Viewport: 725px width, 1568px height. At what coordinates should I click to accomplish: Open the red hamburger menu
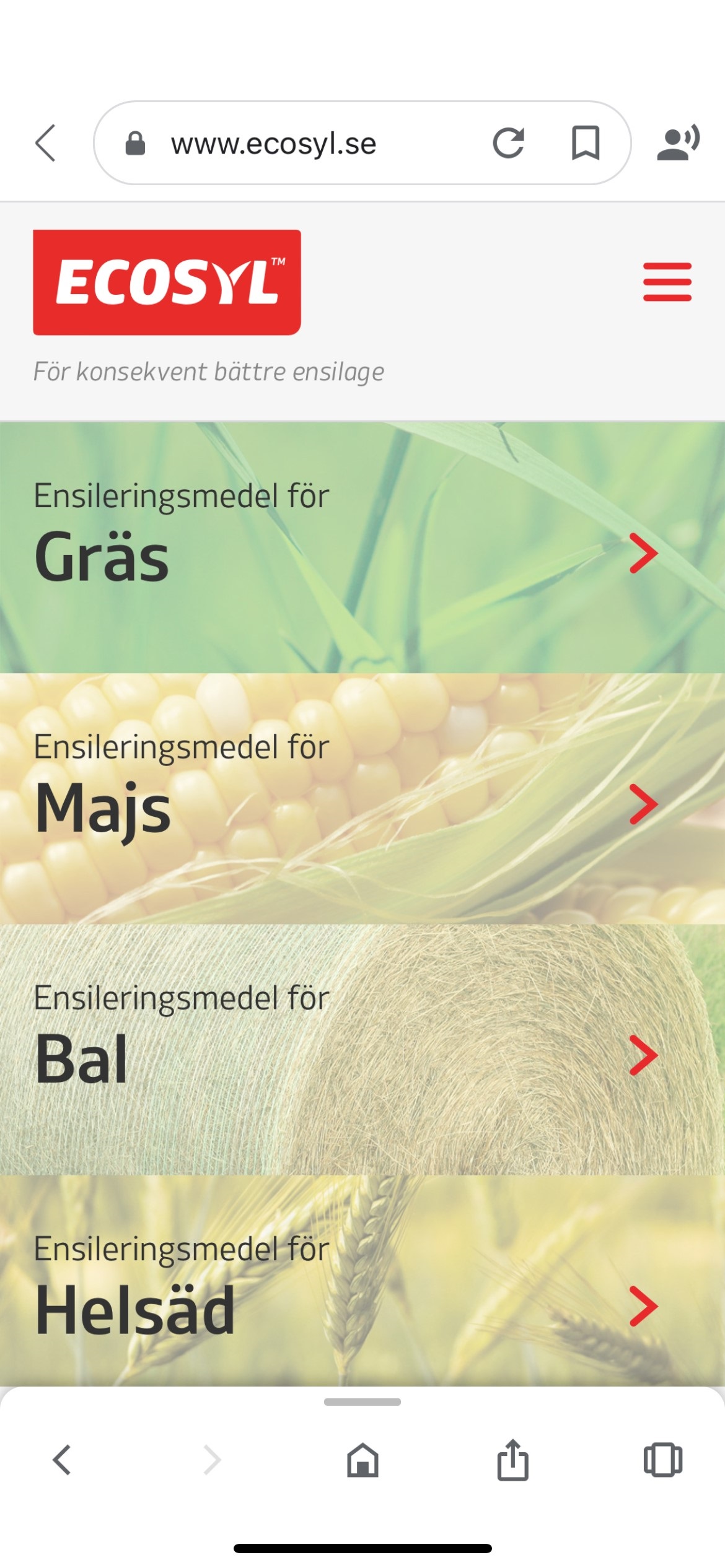click(x=667, y=282)
